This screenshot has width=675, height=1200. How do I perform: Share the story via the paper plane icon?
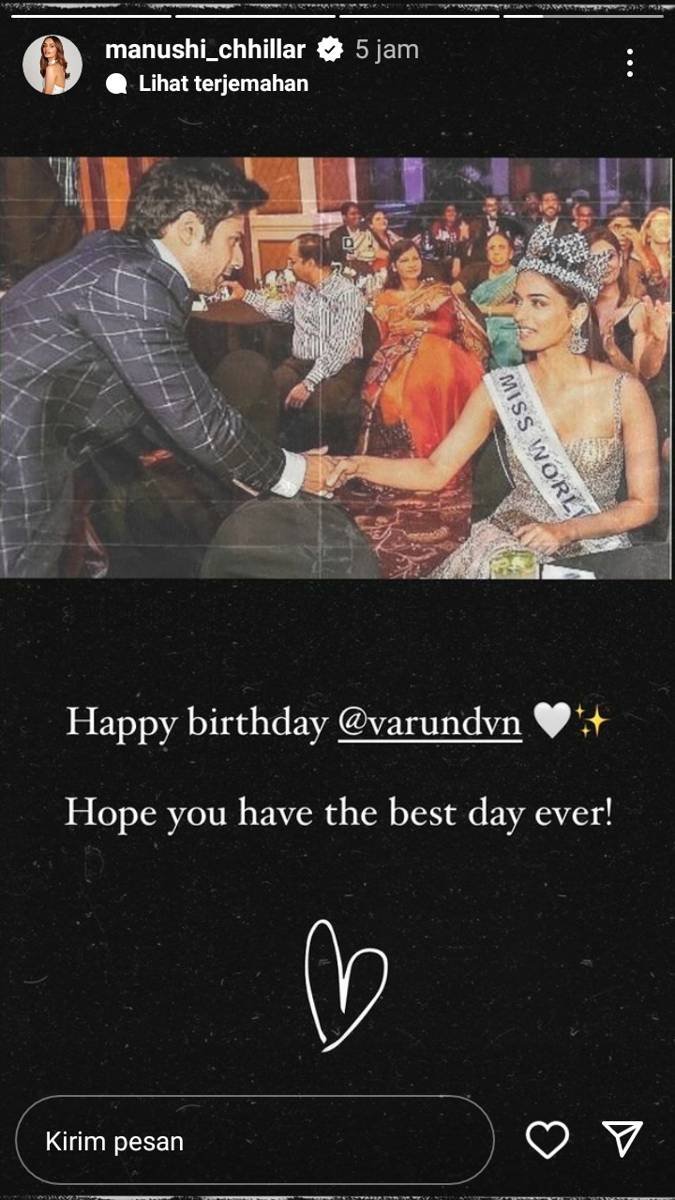(621, 1139)
